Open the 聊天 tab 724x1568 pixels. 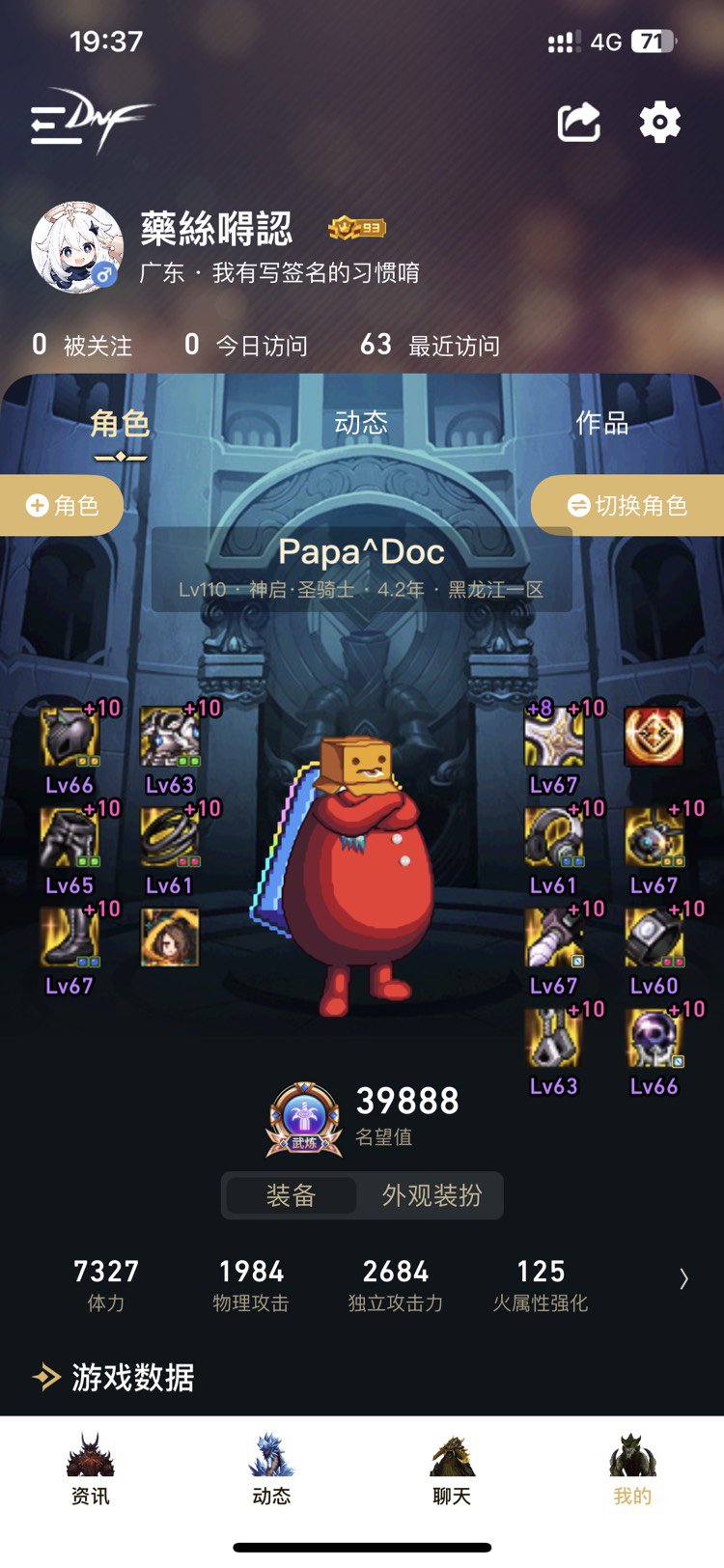click(x=452, y=1470)
